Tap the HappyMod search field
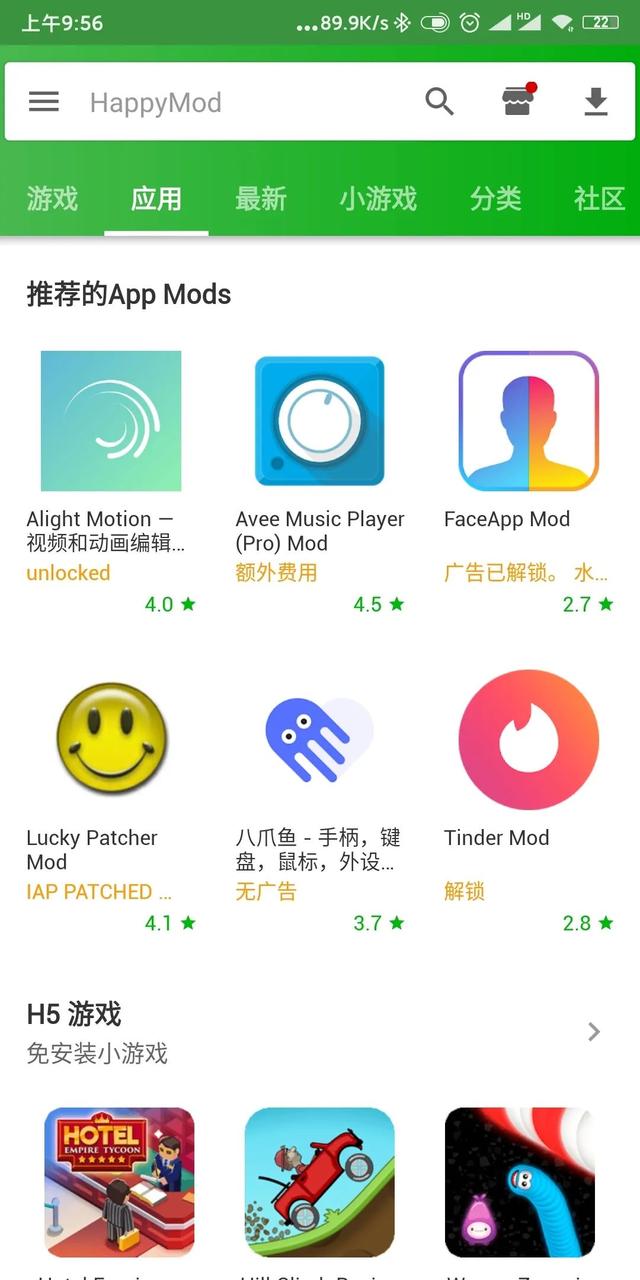The width and height of the screenshot is (640, 1280). coord(240,102)
